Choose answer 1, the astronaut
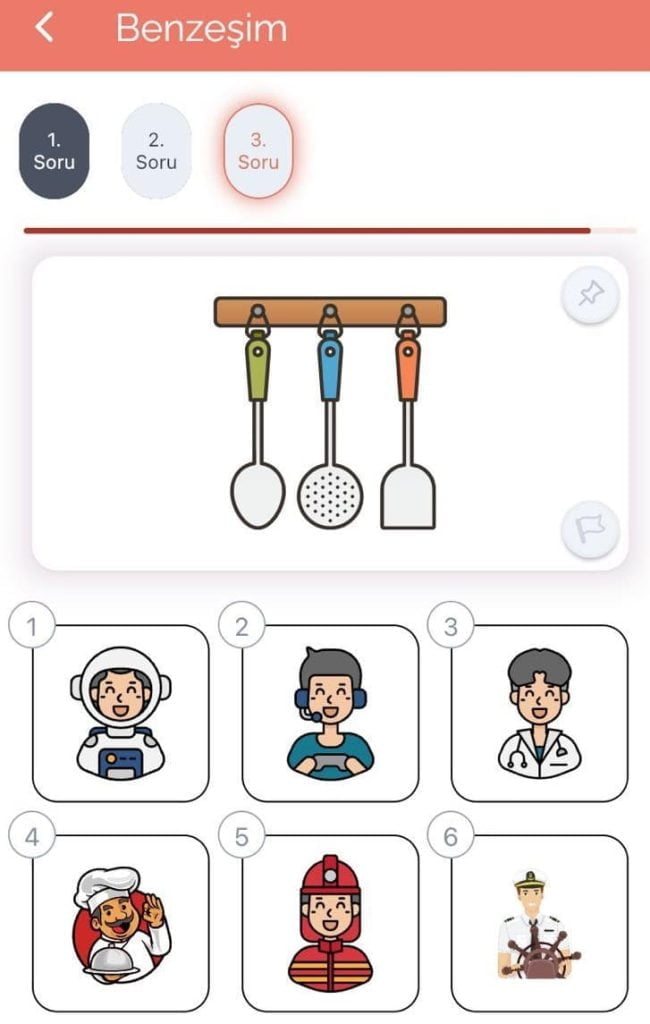This screenshot has height=1024, width=650. point(121,713)
